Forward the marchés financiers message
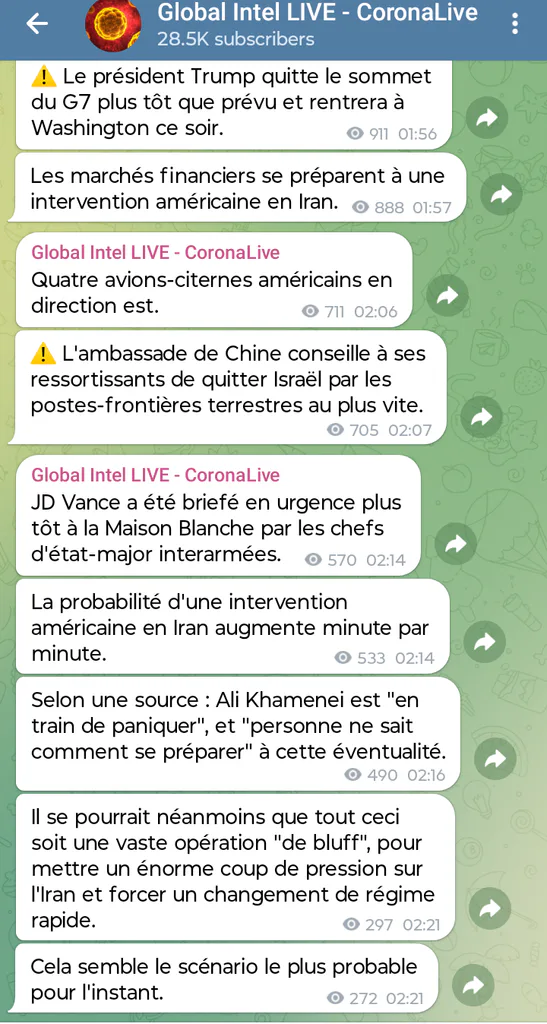The height and width of the screenshot is (1024, 547). [x=501, y=195]
